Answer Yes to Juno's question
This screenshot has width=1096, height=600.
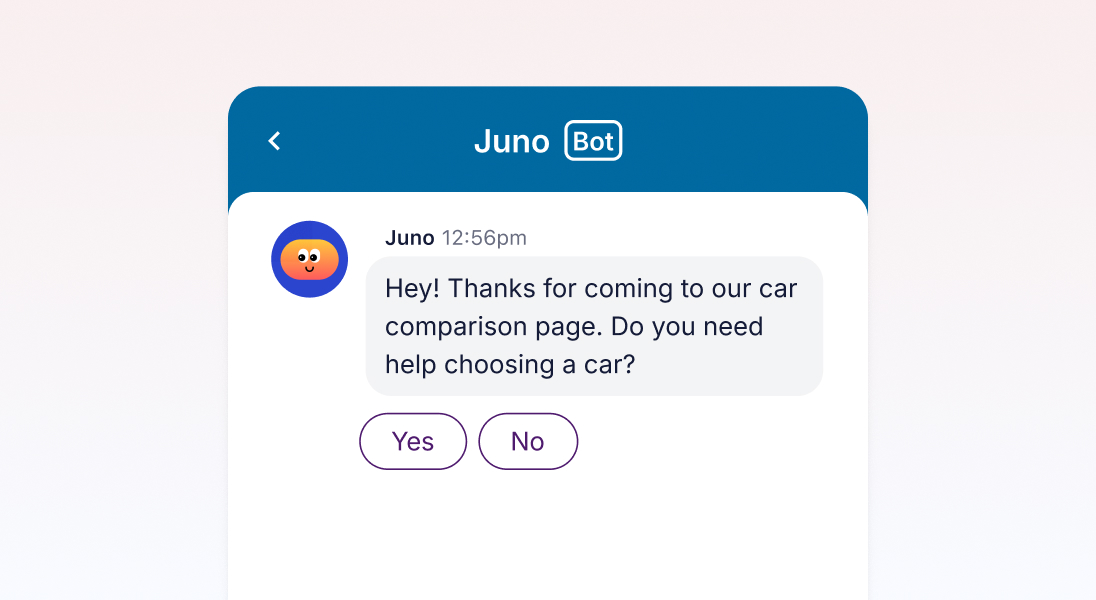pos(413,441)
